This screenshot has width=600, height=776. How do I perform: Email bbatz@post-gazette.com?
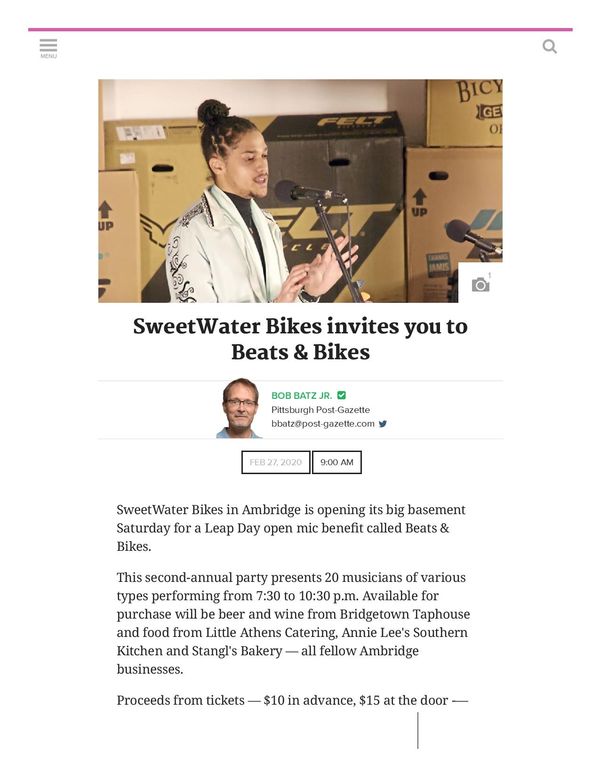tap(322, 424)
